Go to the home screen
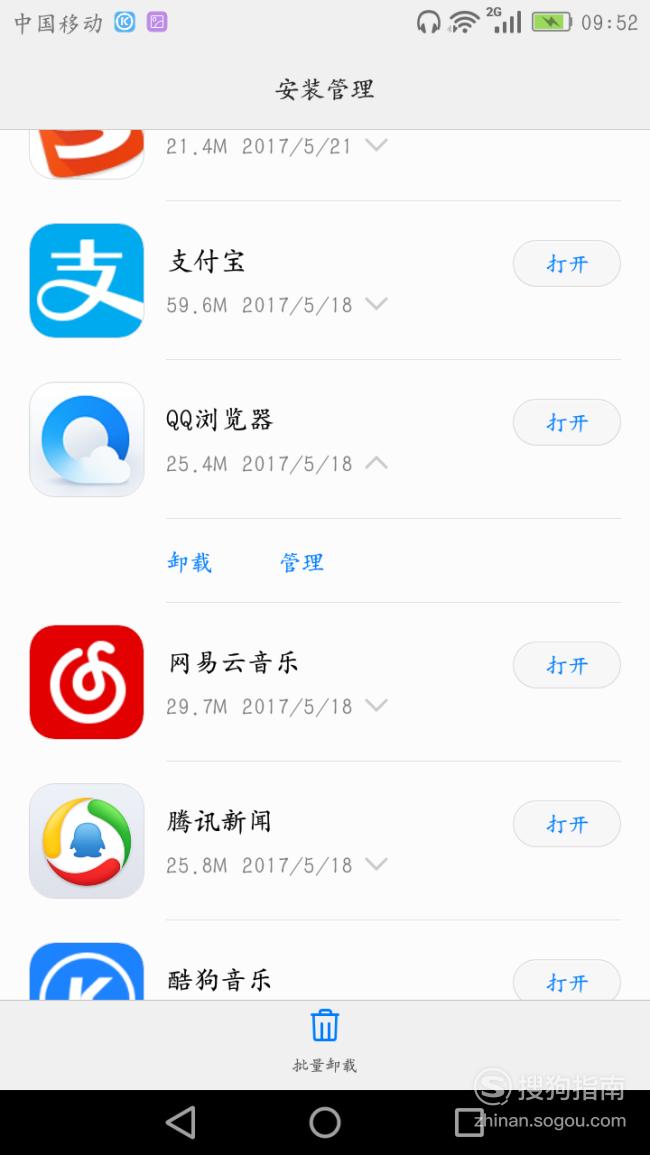The height and width of the screenshot is (1155, 650). click(325, 1123)
